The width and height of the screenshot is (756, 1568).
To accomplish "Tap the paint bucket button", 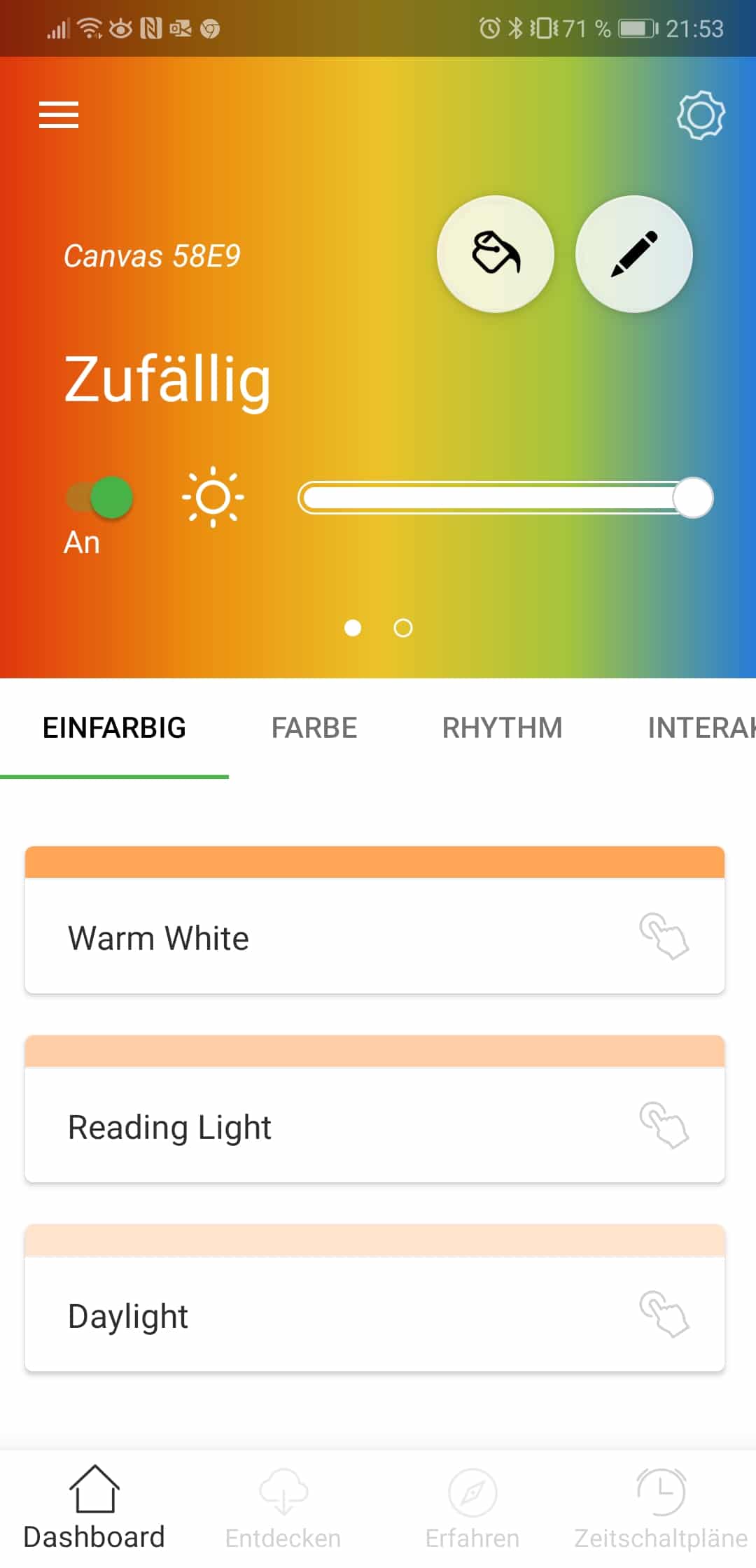I will click(496, 253).
